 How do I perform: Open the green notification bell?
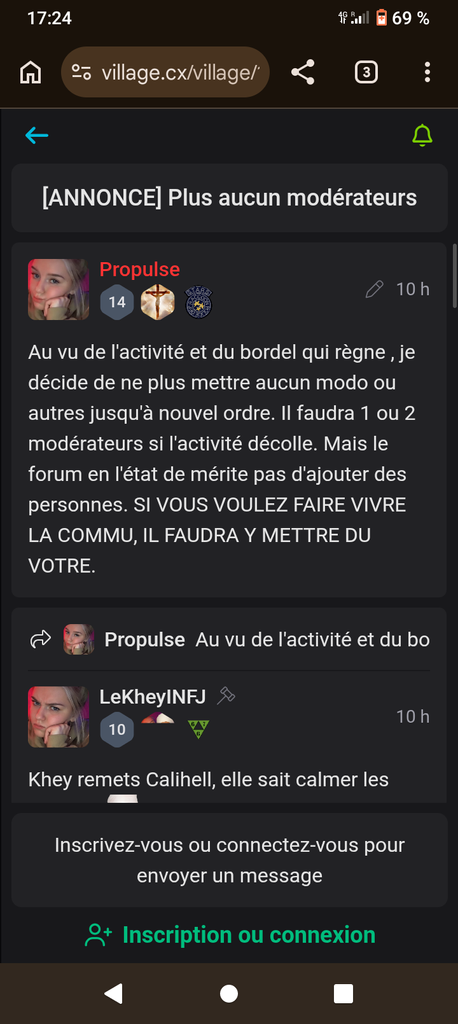[x=422, y=135]
